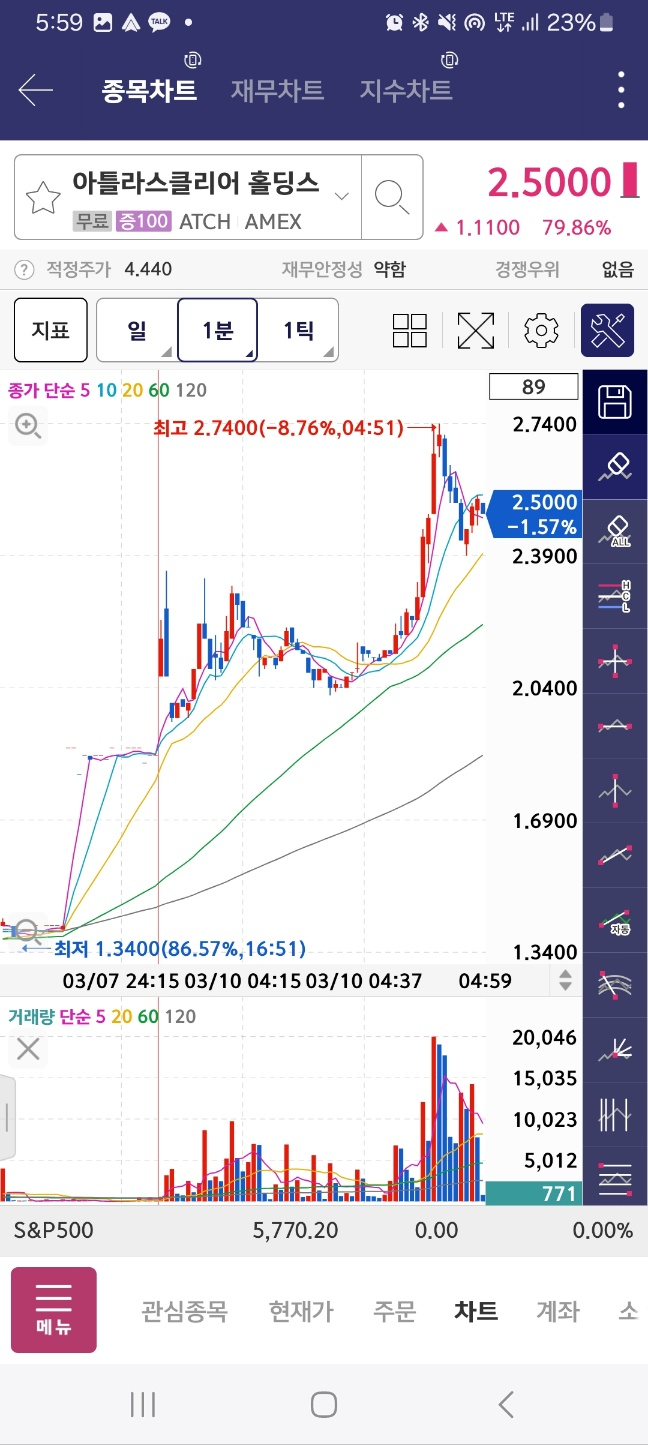
Task: Zoom in the chart with the magnifier plus
Action: pos(28,428)
